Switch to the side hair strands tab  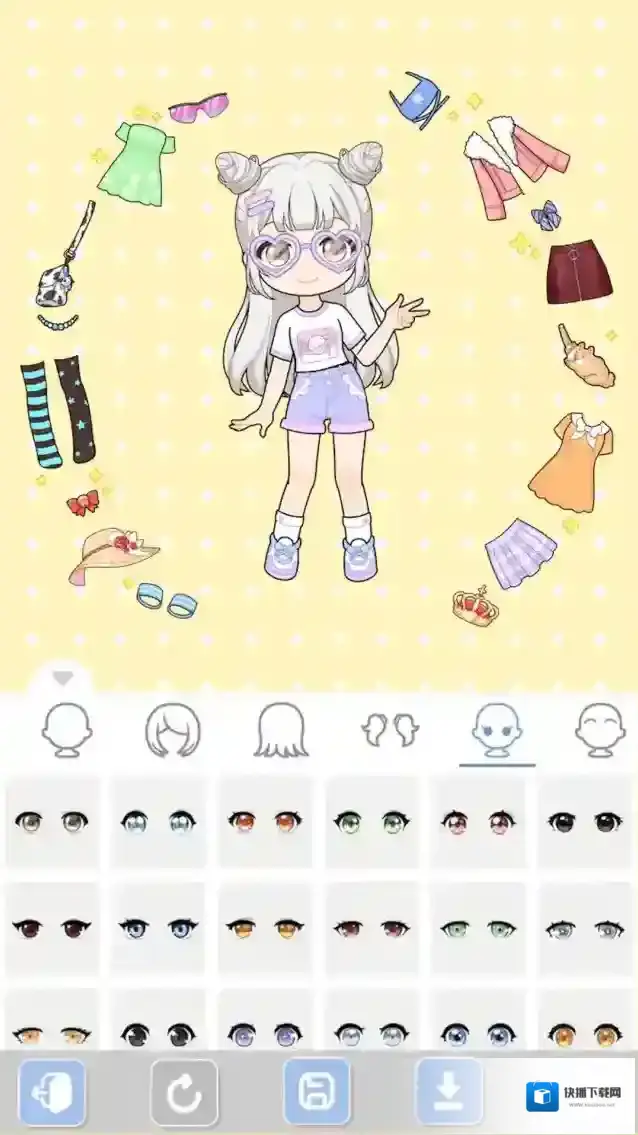[390, 730]
